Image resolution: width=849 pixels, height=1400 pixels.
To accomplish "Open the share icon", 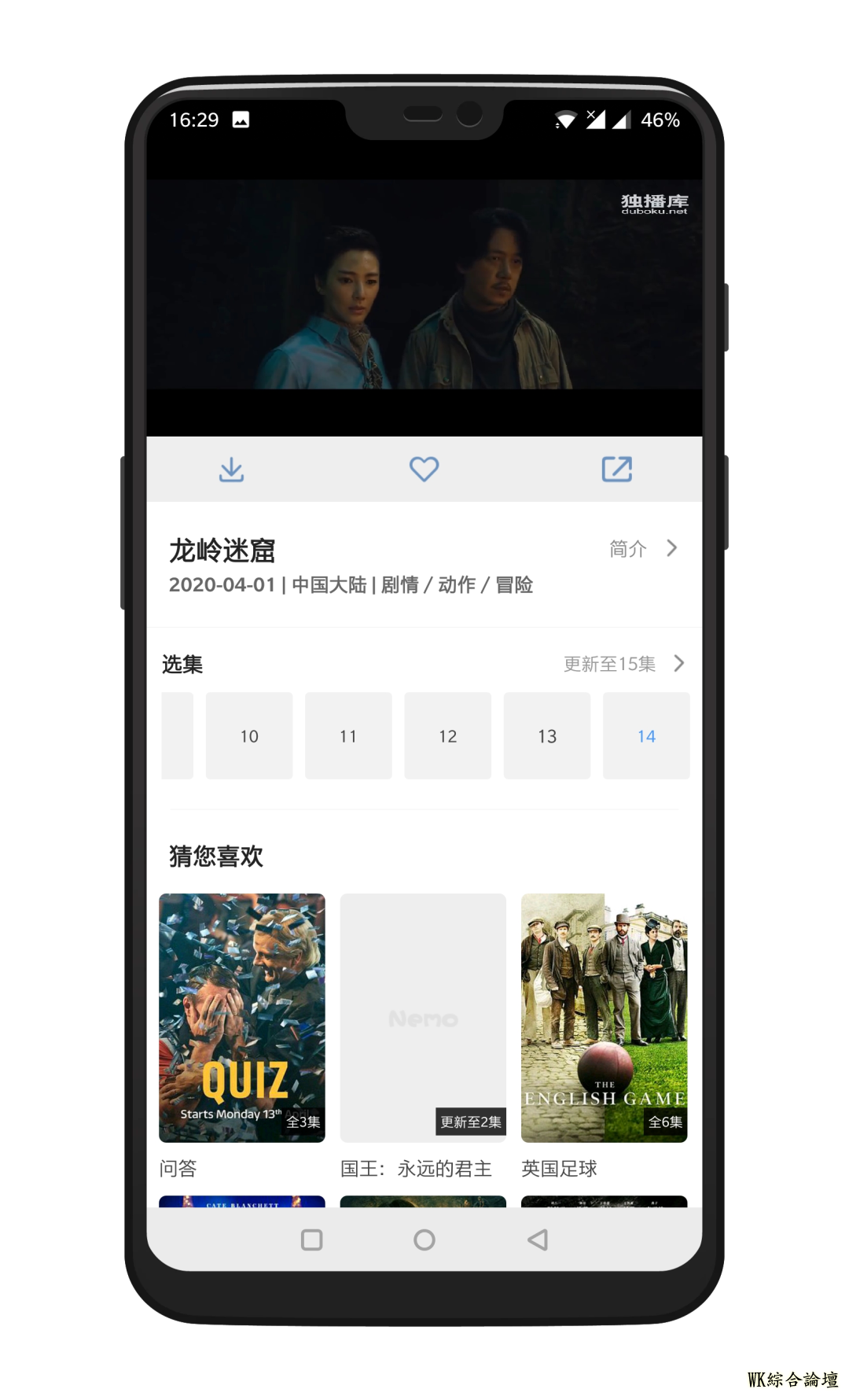I will click(x=616, y=470).
